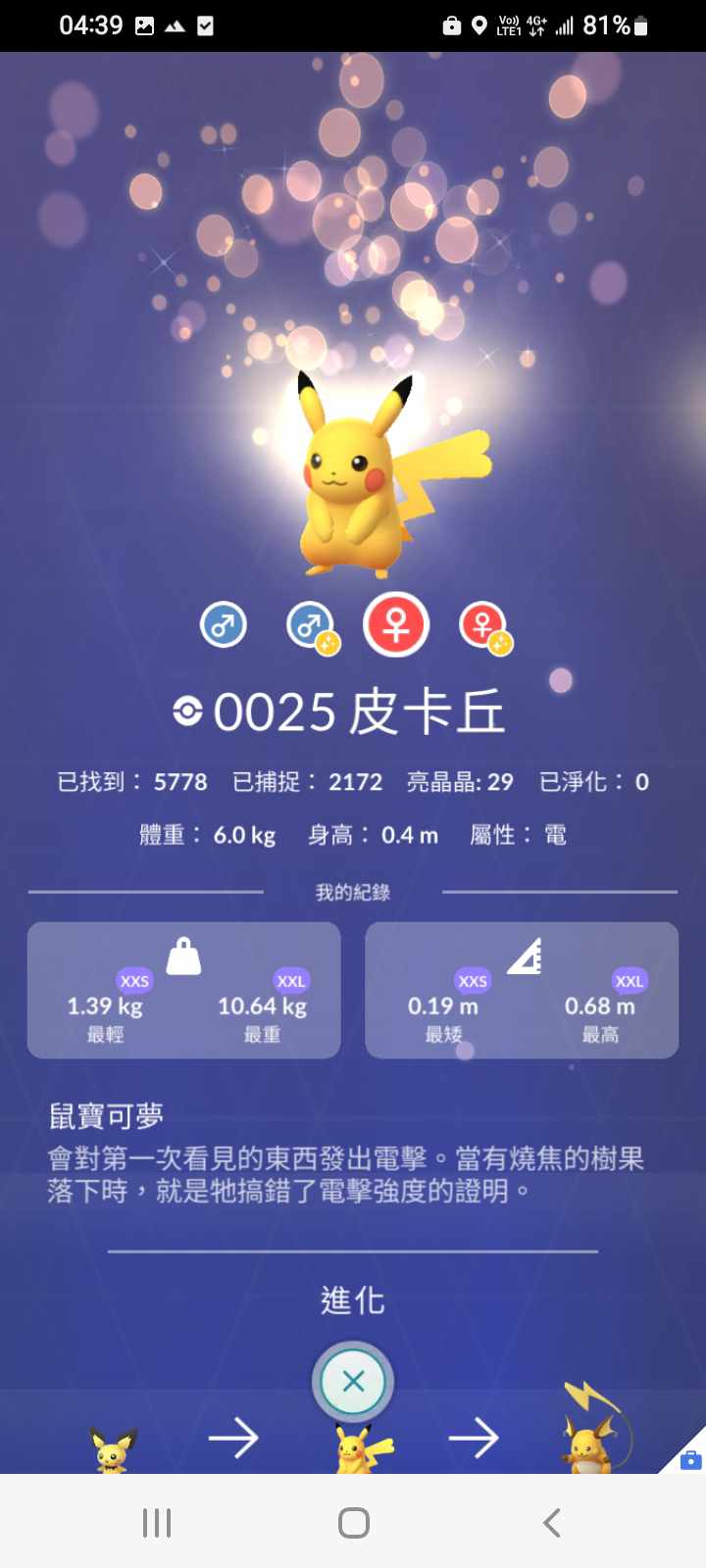
Task: Open recent apps from the navigation bar
Action: coord(157,1522)
